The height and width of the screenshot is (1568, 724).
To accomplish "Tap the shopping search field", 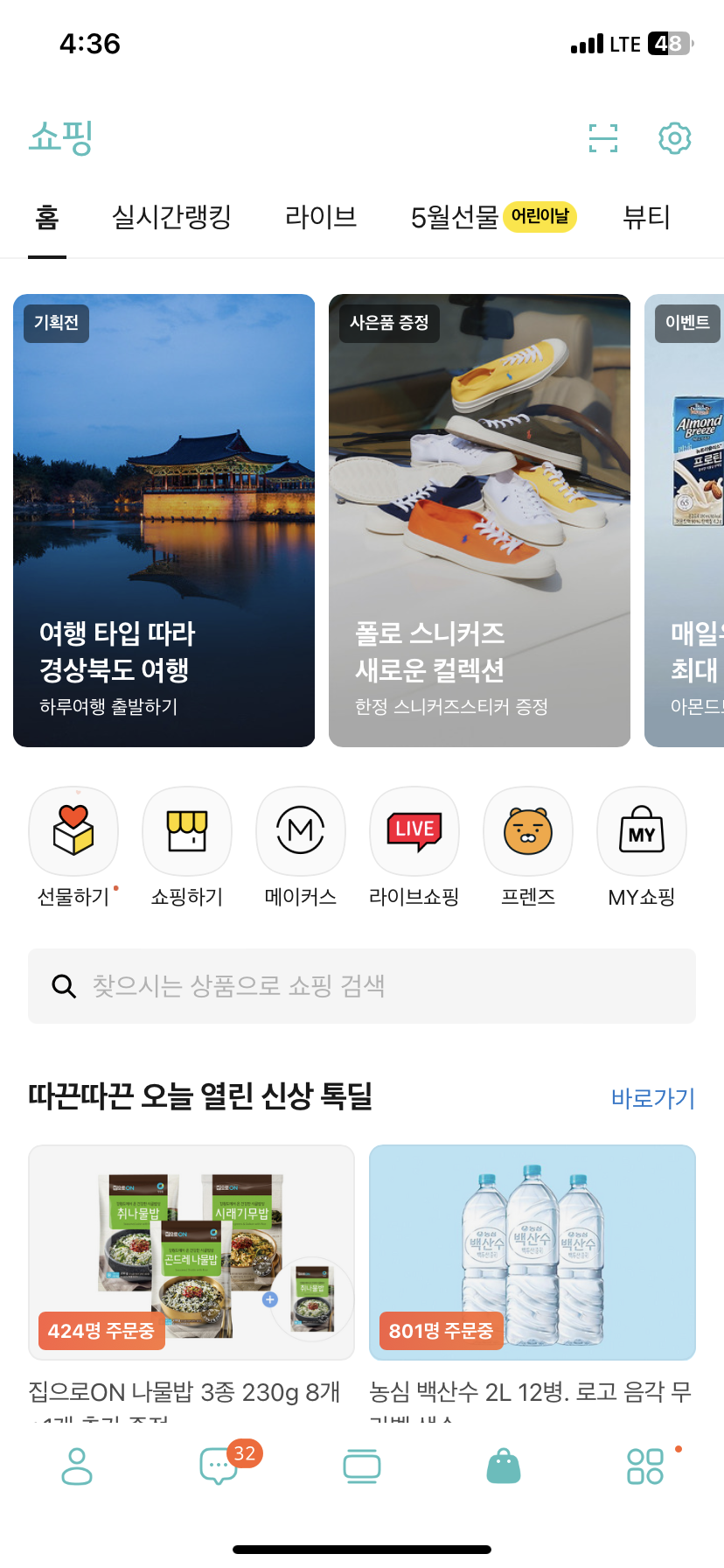I will (362, 986).
